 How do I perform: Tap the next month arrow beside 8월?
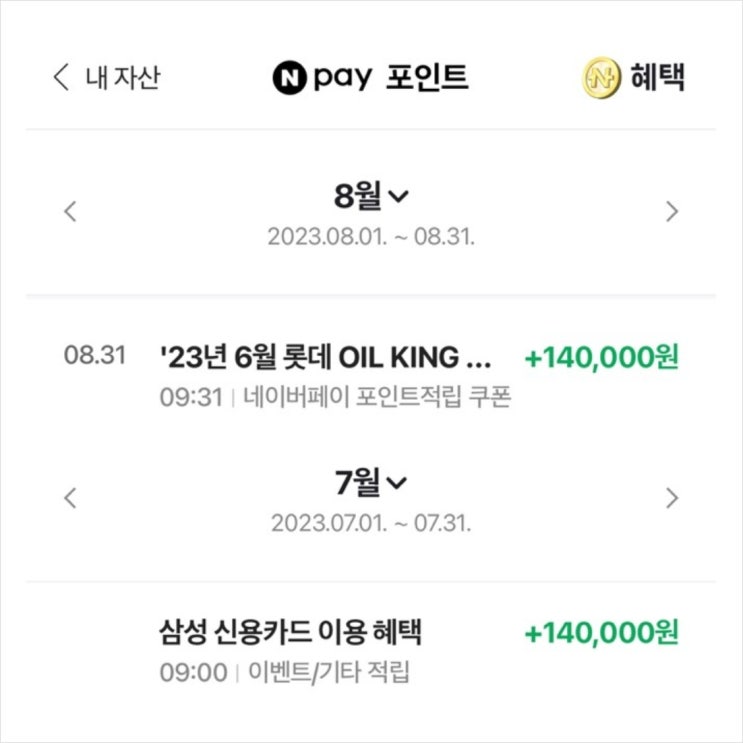click(672, 211)
